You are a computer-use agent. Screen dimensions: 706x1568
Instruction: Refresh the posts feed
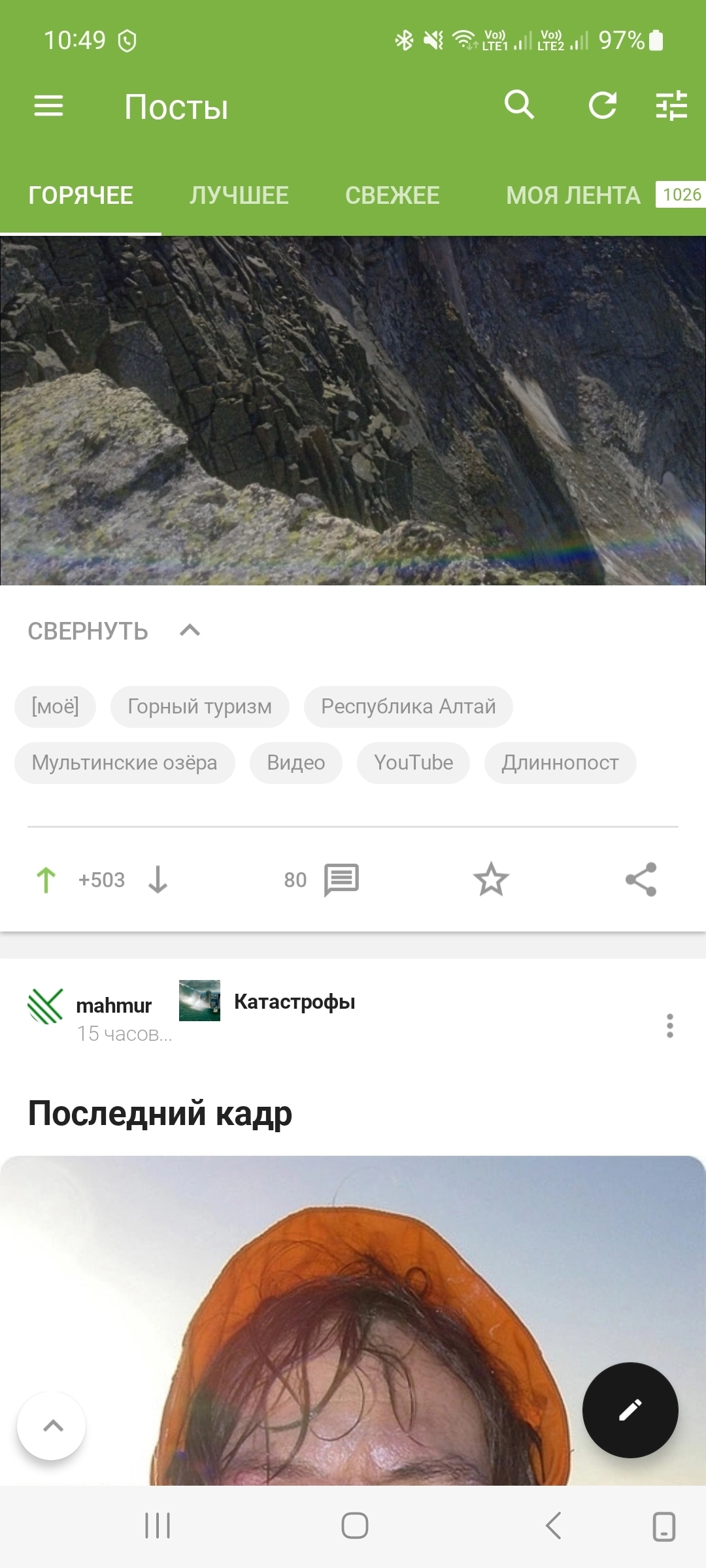click(x=602, y=106)
